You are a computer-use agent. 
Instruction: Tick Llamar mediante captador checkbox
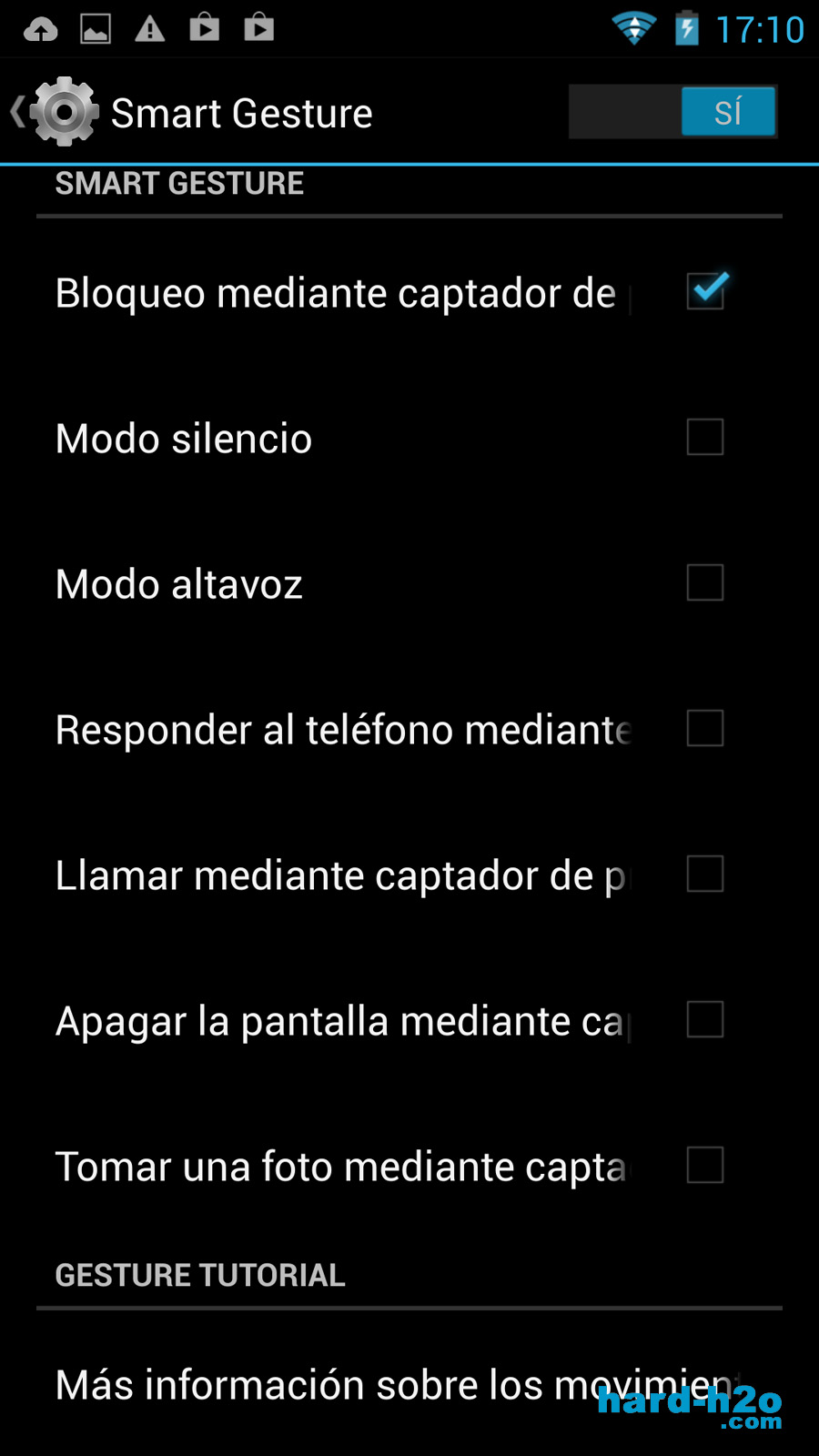click(x=705, y=874)
